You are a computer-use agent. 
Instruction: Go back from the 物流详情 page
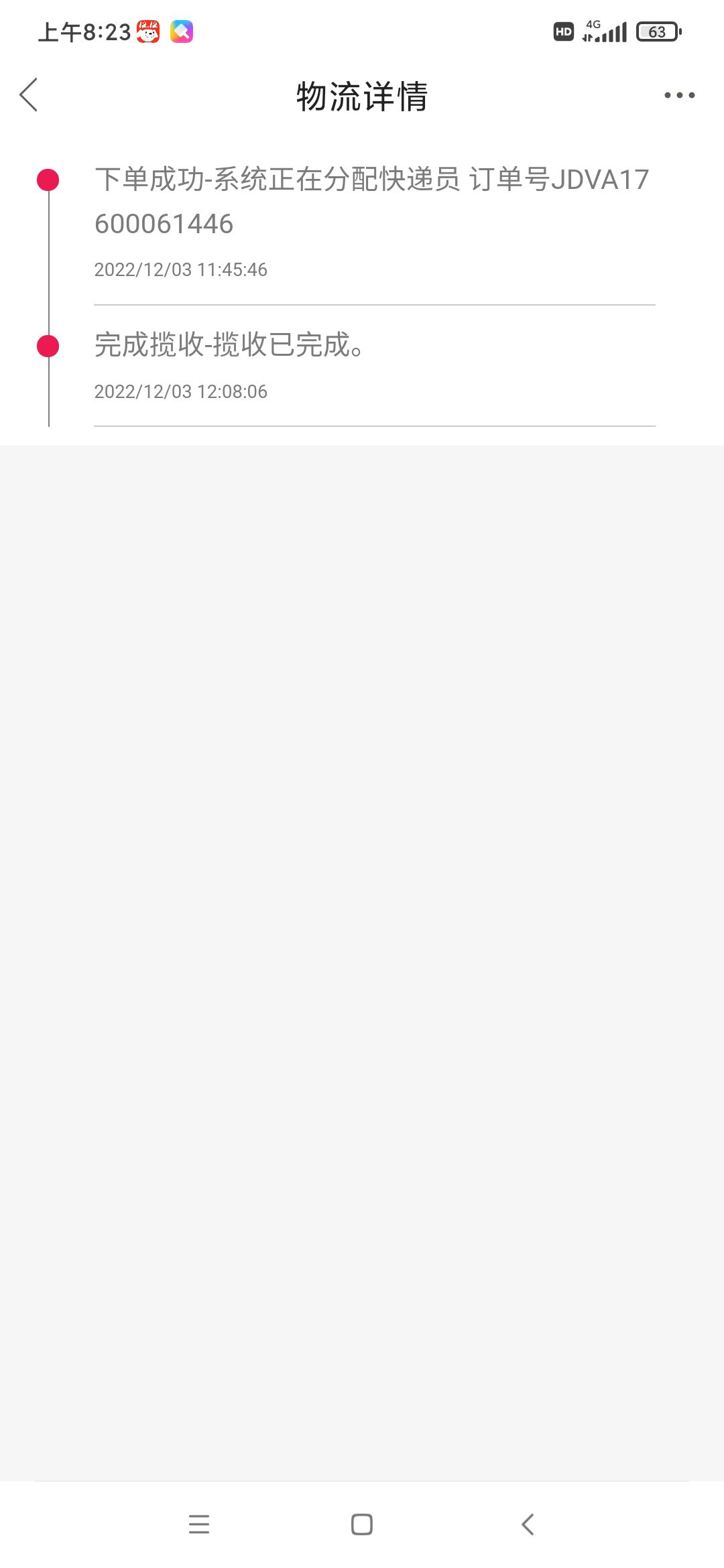[29, 95]
